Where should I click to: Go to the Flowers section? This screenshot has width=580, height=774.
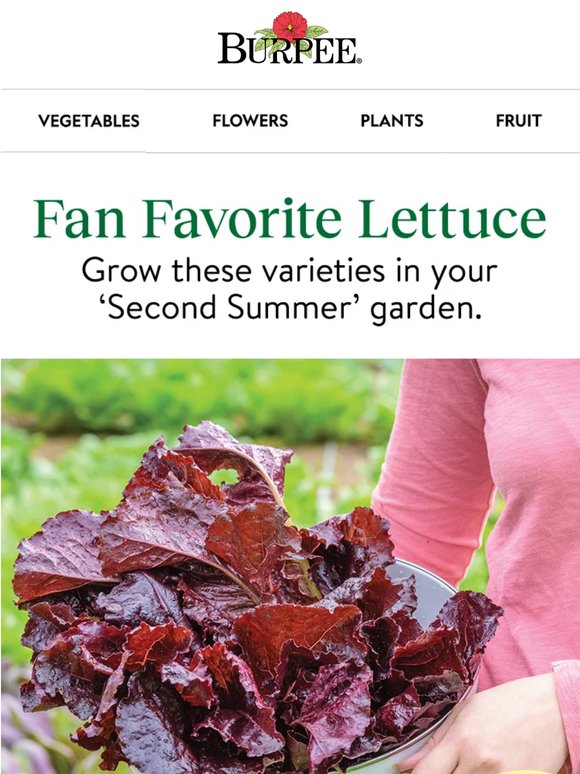[x=250, y=121]
